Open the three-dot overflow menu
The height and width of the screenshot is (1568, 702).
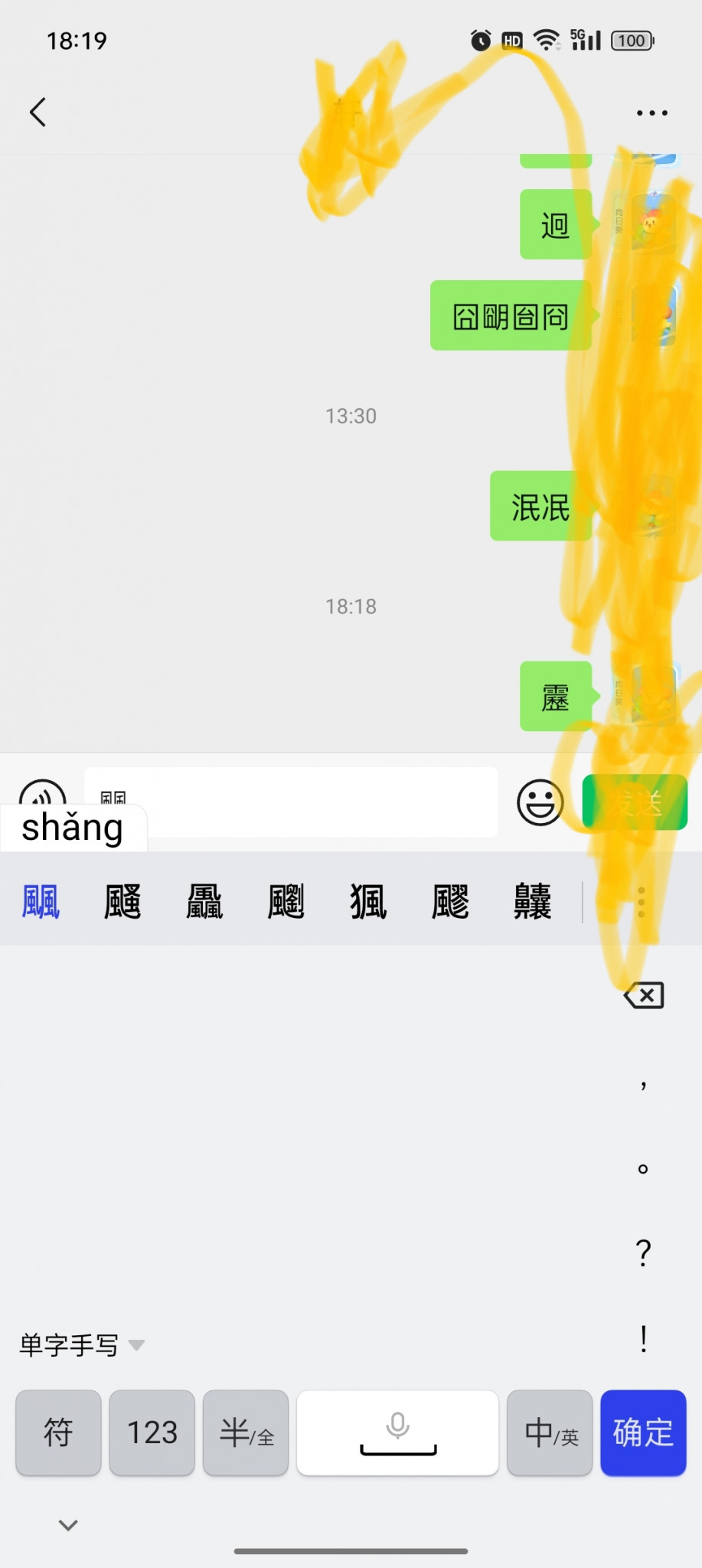tap(651, 113)
